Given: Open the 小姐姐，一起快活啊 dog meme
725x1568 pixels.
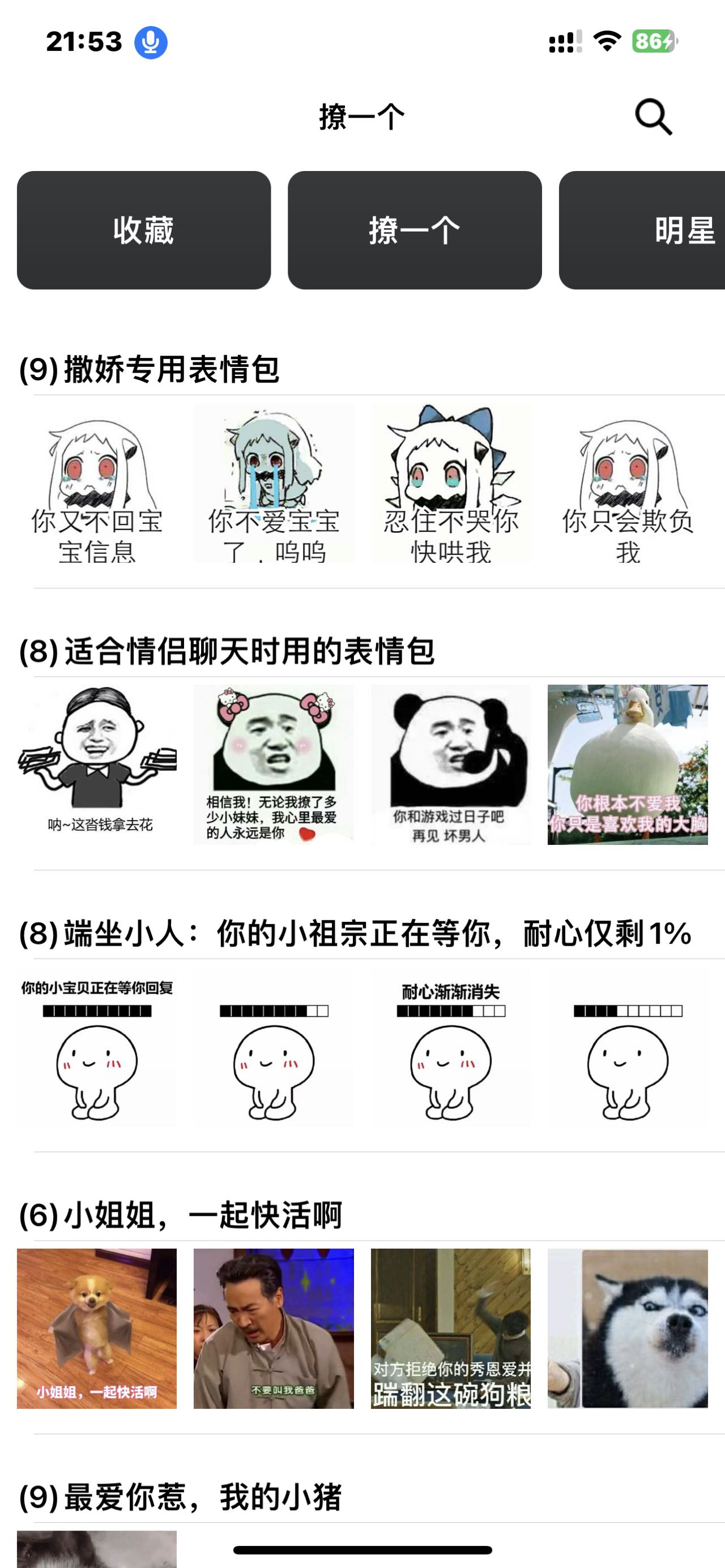Looking at the screenshot, I should point(97,1328).
